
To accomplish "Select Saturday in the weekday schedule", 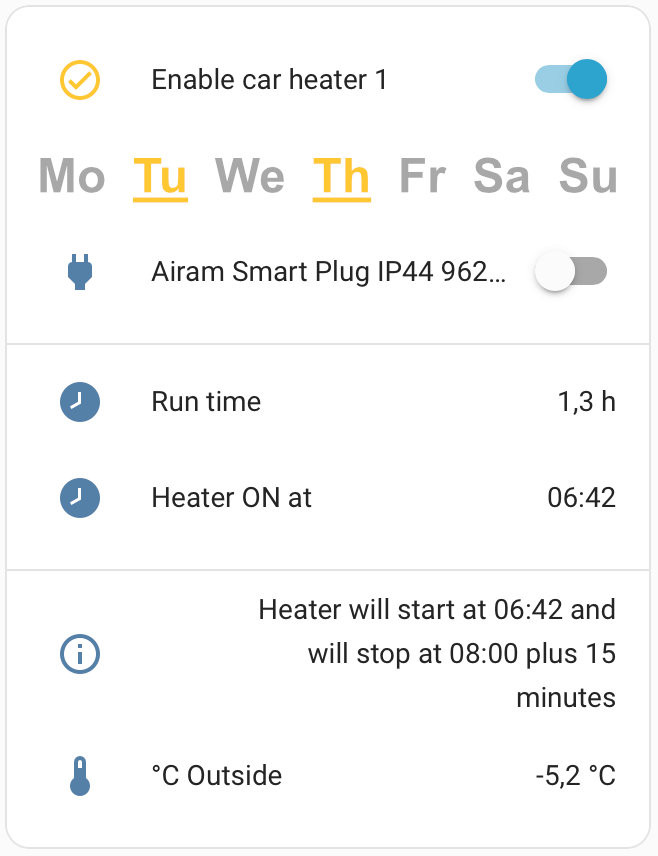I will click(x=501, y=177).
